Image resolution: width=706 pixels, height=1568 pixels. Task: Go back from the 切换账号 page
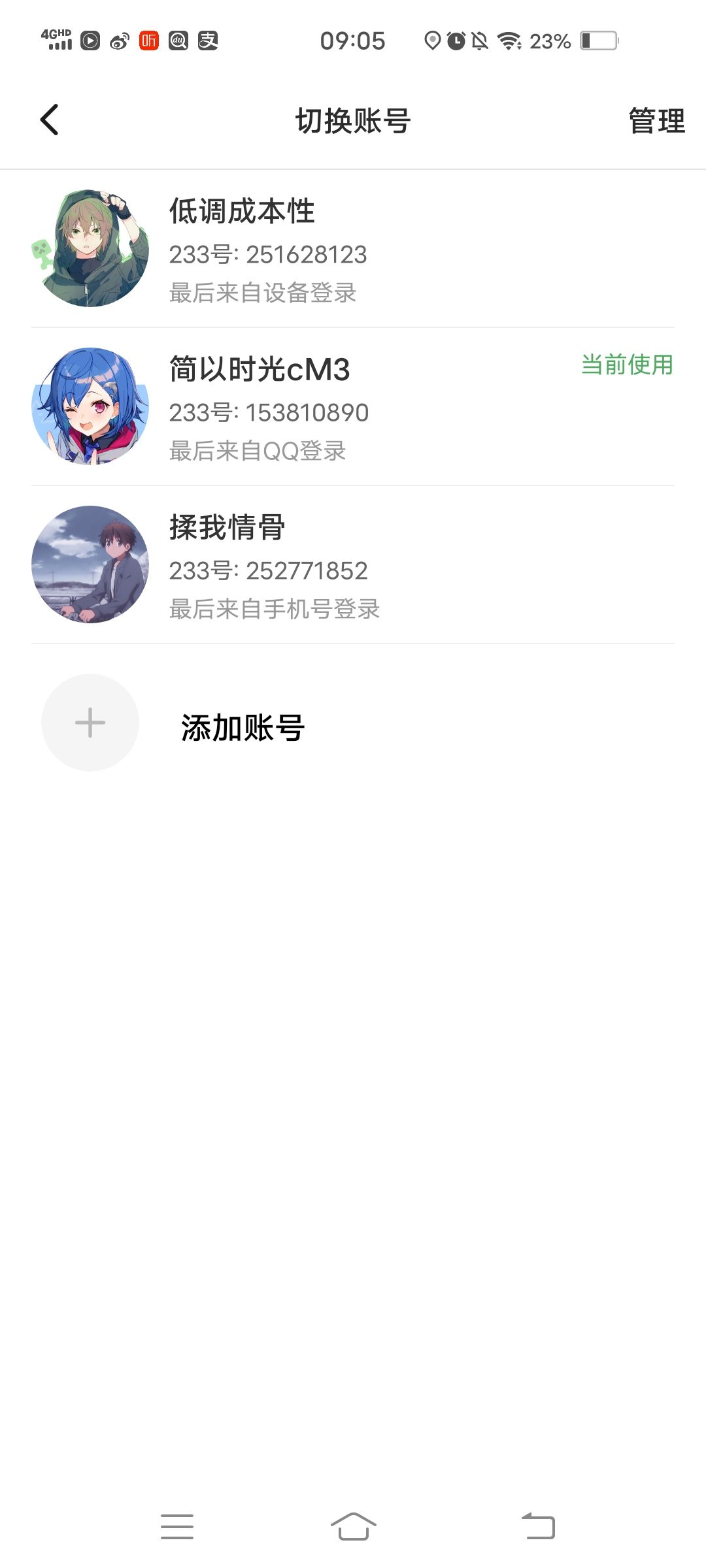click(x=50, y=120)
